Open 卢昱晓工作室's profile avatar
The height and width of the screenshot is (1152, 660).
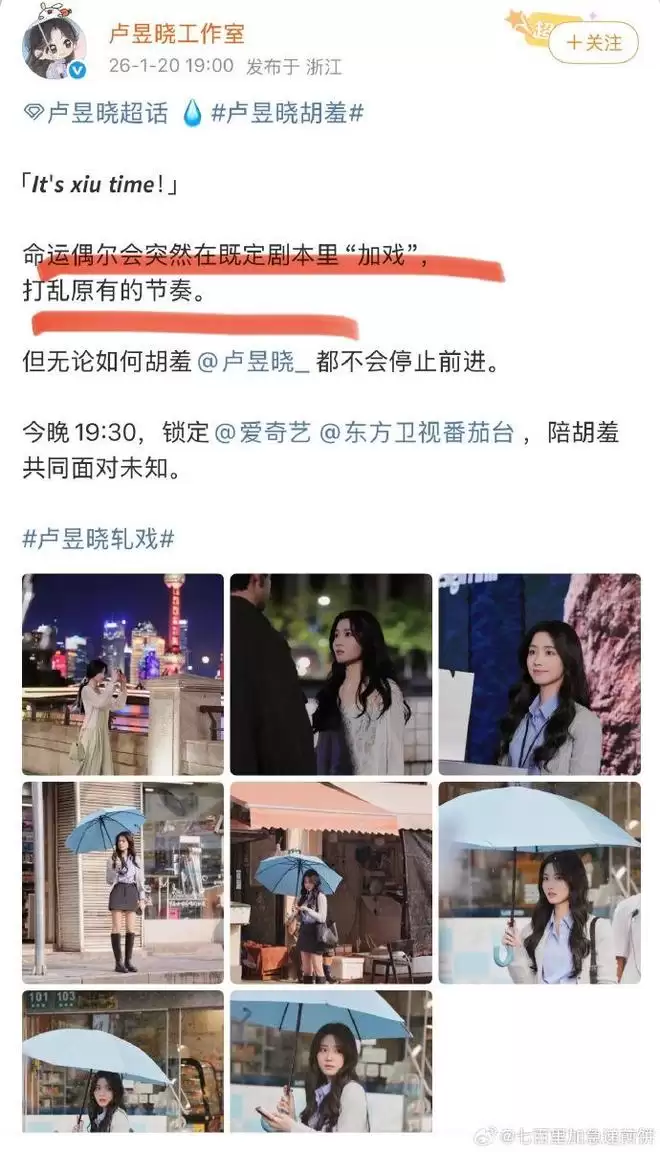(56, 43)
